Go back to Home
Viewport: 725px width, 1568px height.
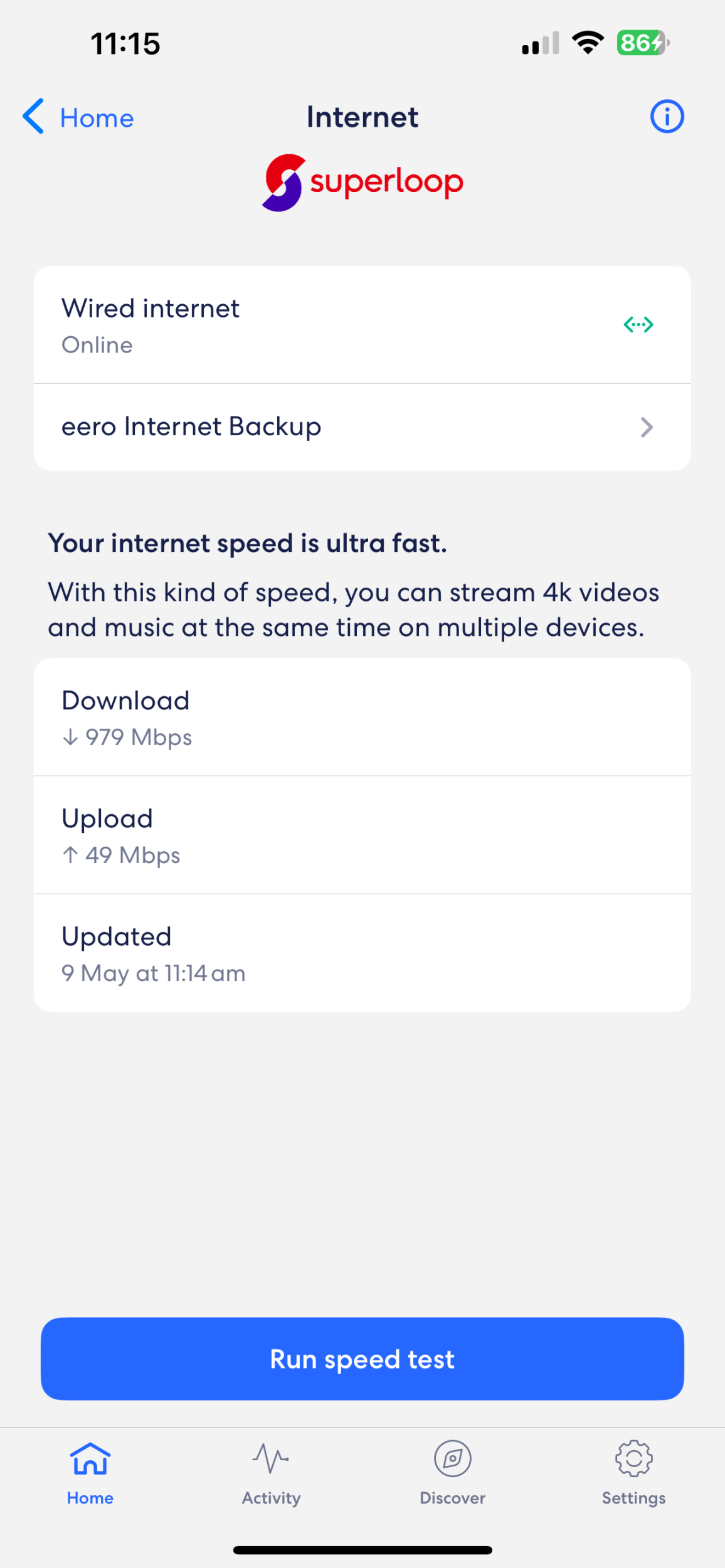(x=78, y=117)
